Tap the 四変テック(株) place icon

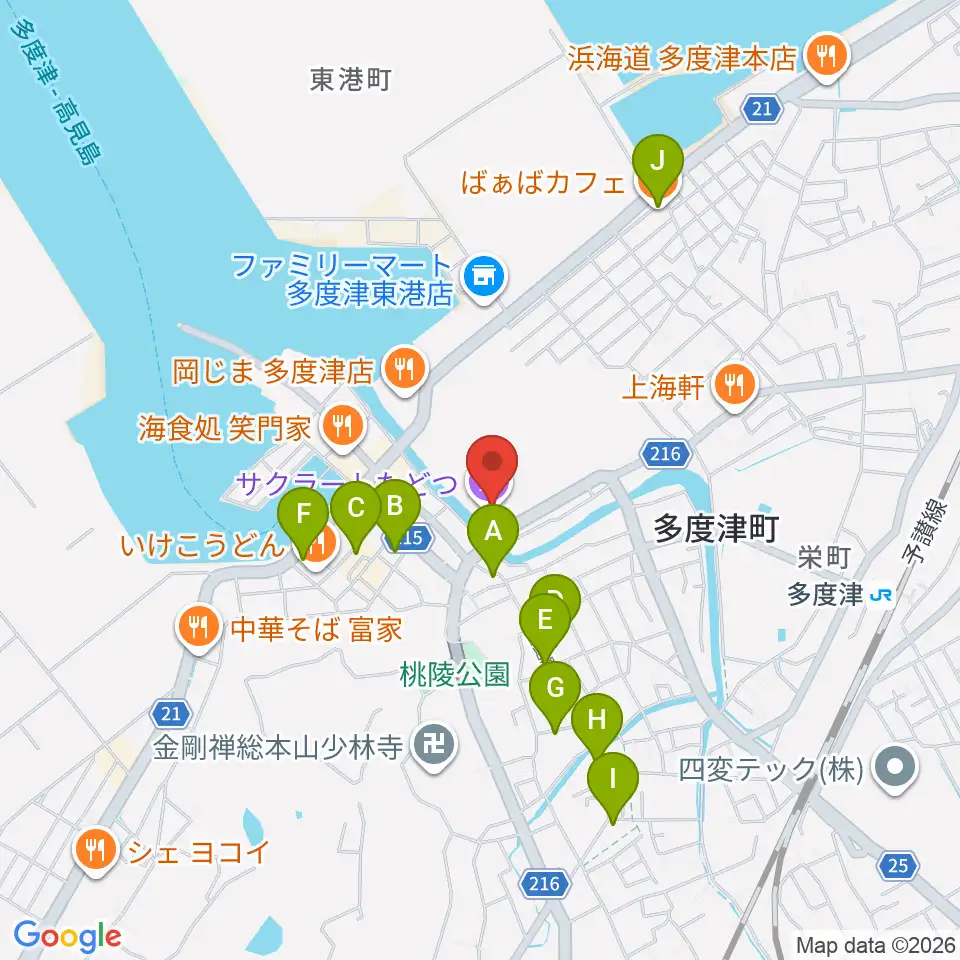pos(895,769)
